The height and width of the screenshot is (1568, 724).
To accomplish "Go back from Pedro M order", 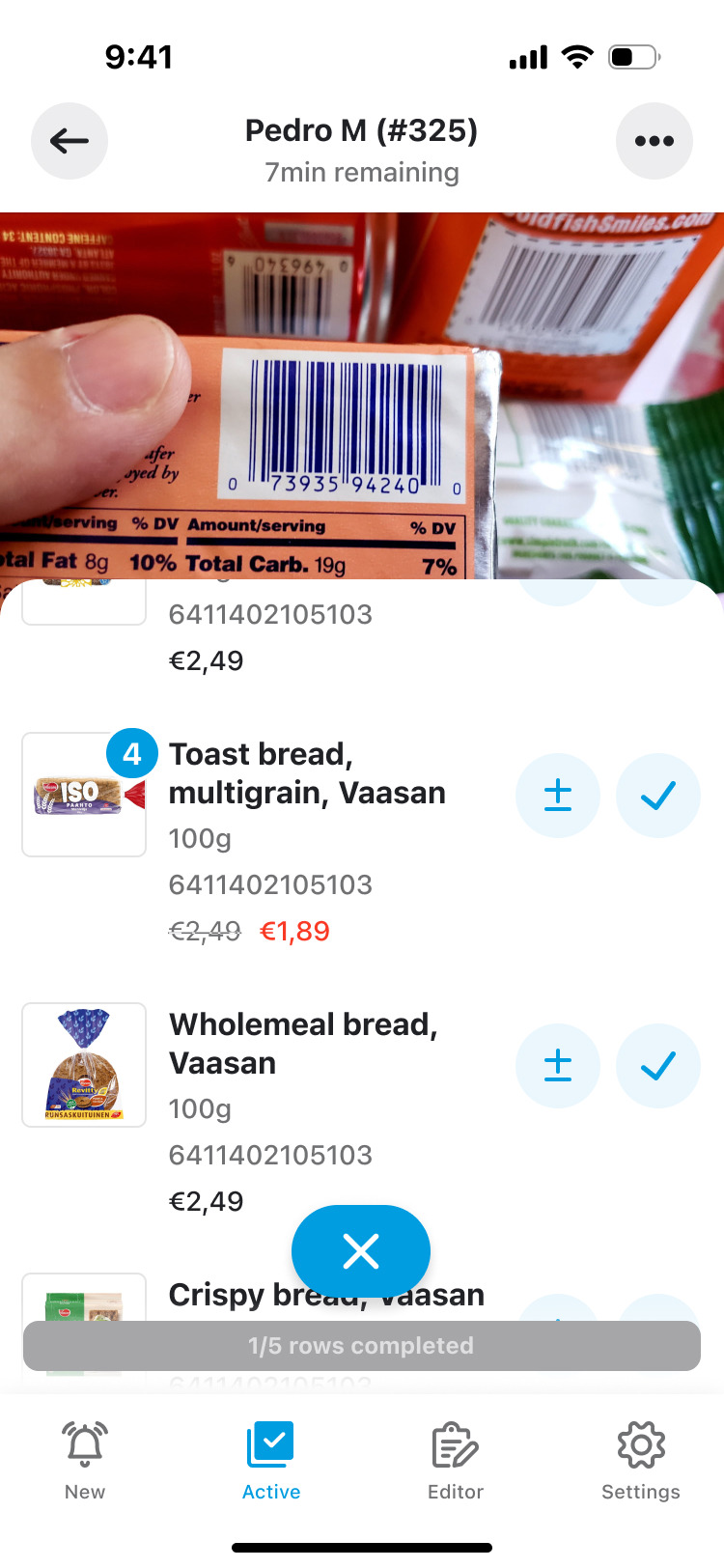I will pos(70,141).
